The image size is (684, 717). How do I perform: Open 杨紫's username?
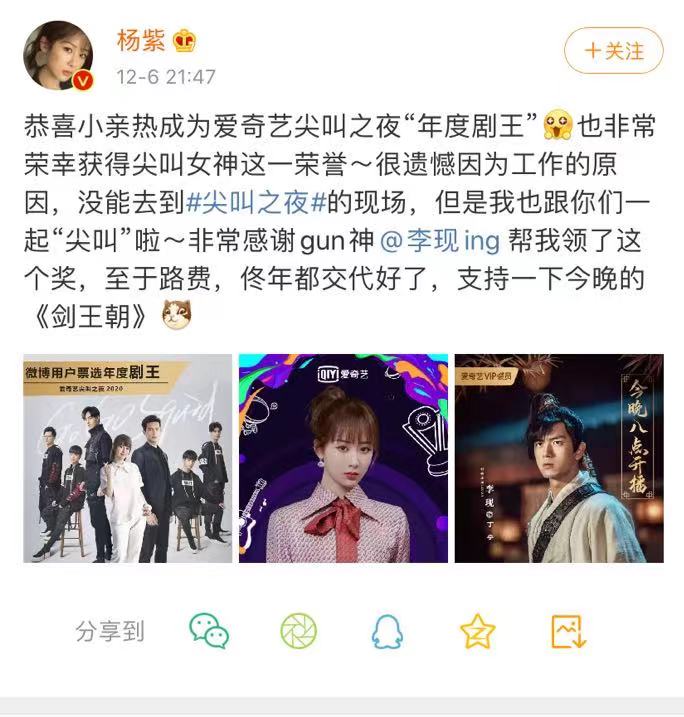tap(143, 41)
